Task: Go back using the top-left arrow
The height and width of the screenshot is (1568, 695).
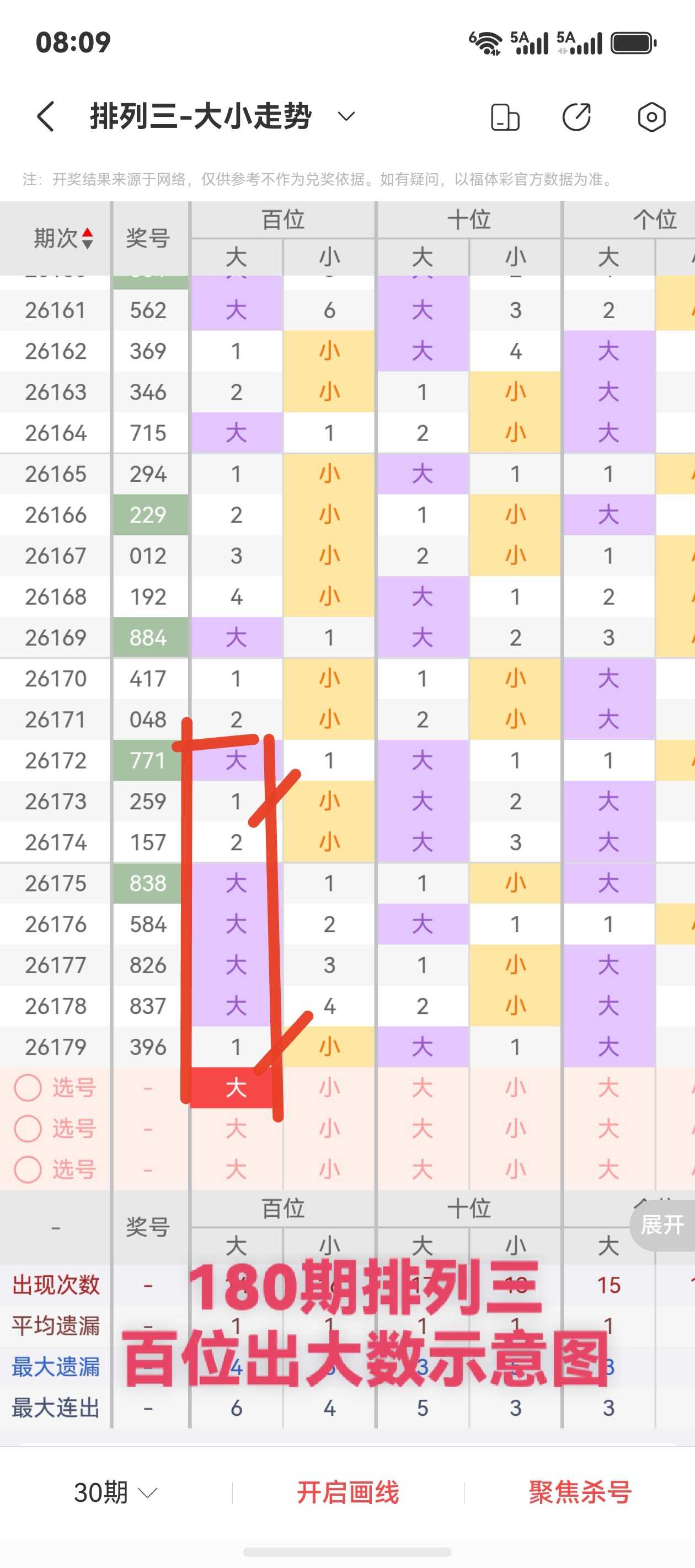Action: [x=46, y=116]
